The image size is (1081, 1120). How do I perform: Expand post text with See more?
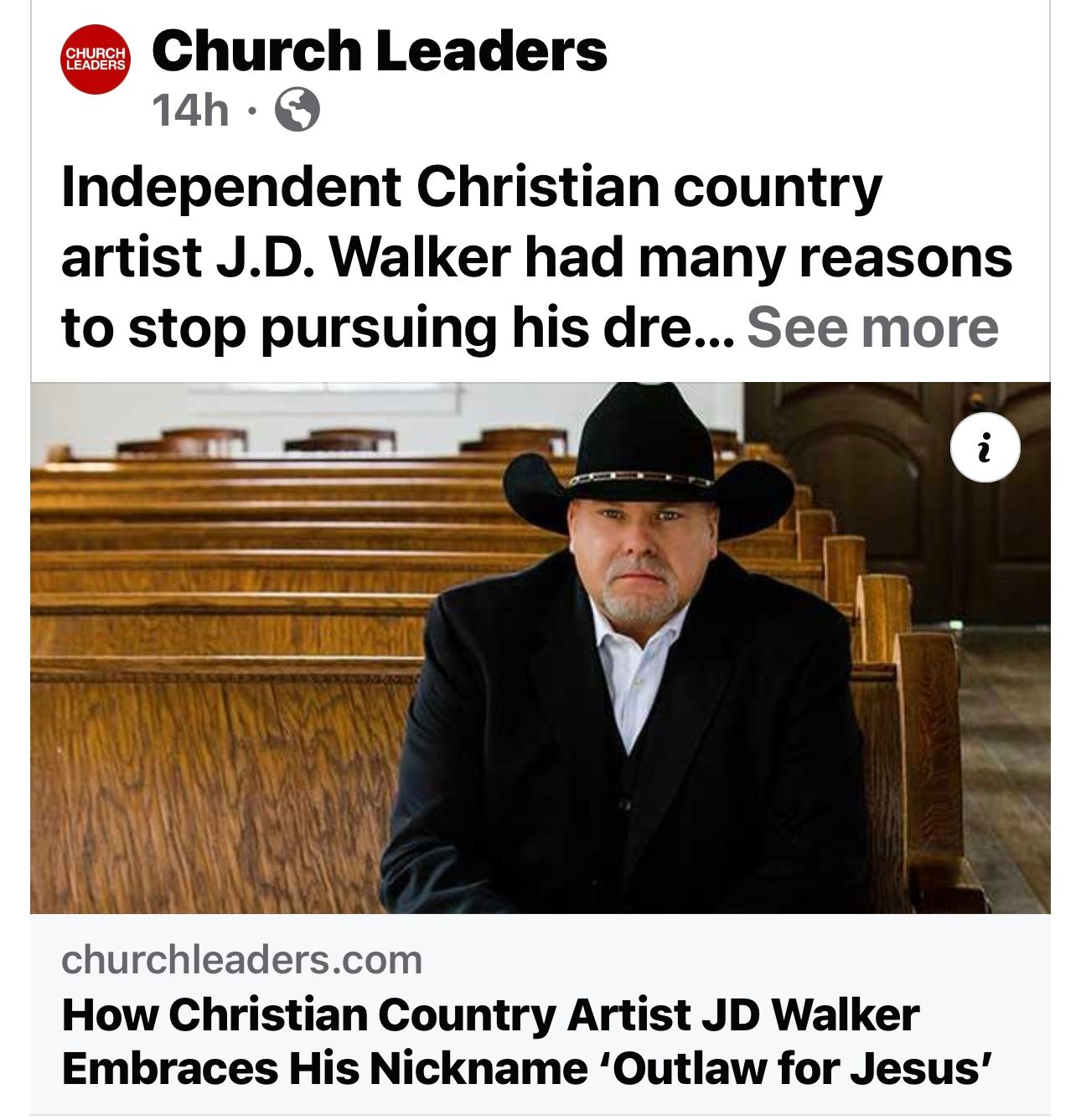point(872,327)
